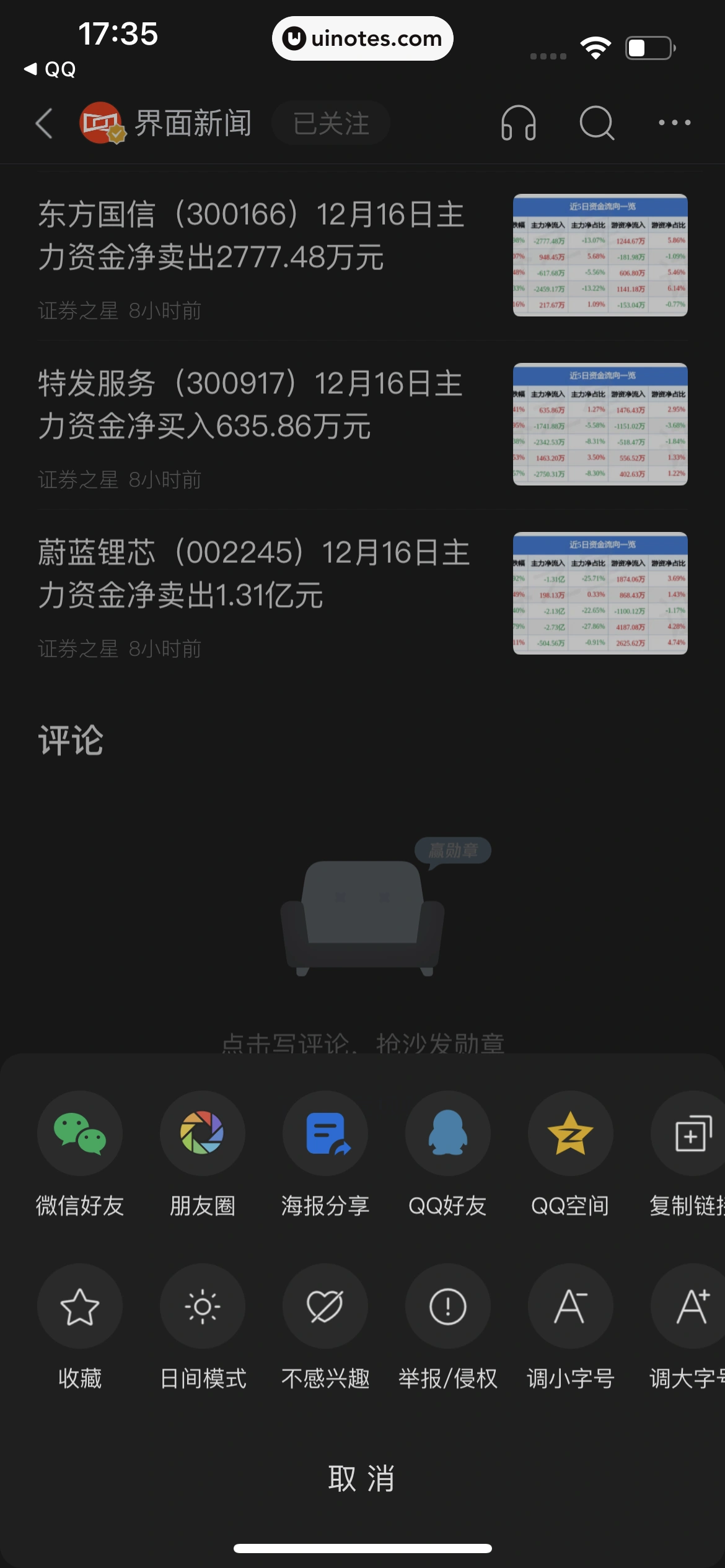Return to QQ via status bar link
Screen dimensions: 725x1568
[x=50, y=70]
